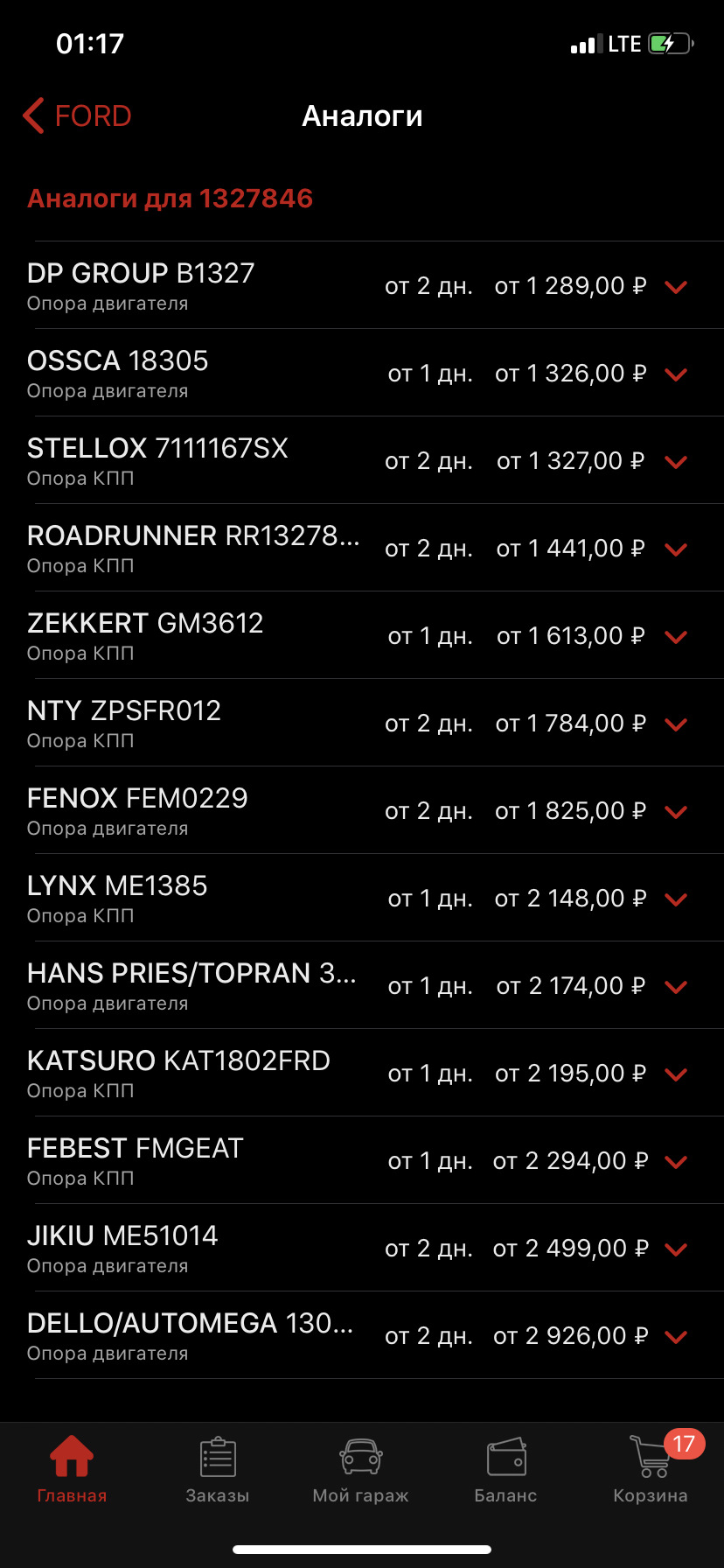This screenshot has width=724, height=1568.
Task: Show offers for KATSURO KAT1802FRD
Action: (676, 1074)
